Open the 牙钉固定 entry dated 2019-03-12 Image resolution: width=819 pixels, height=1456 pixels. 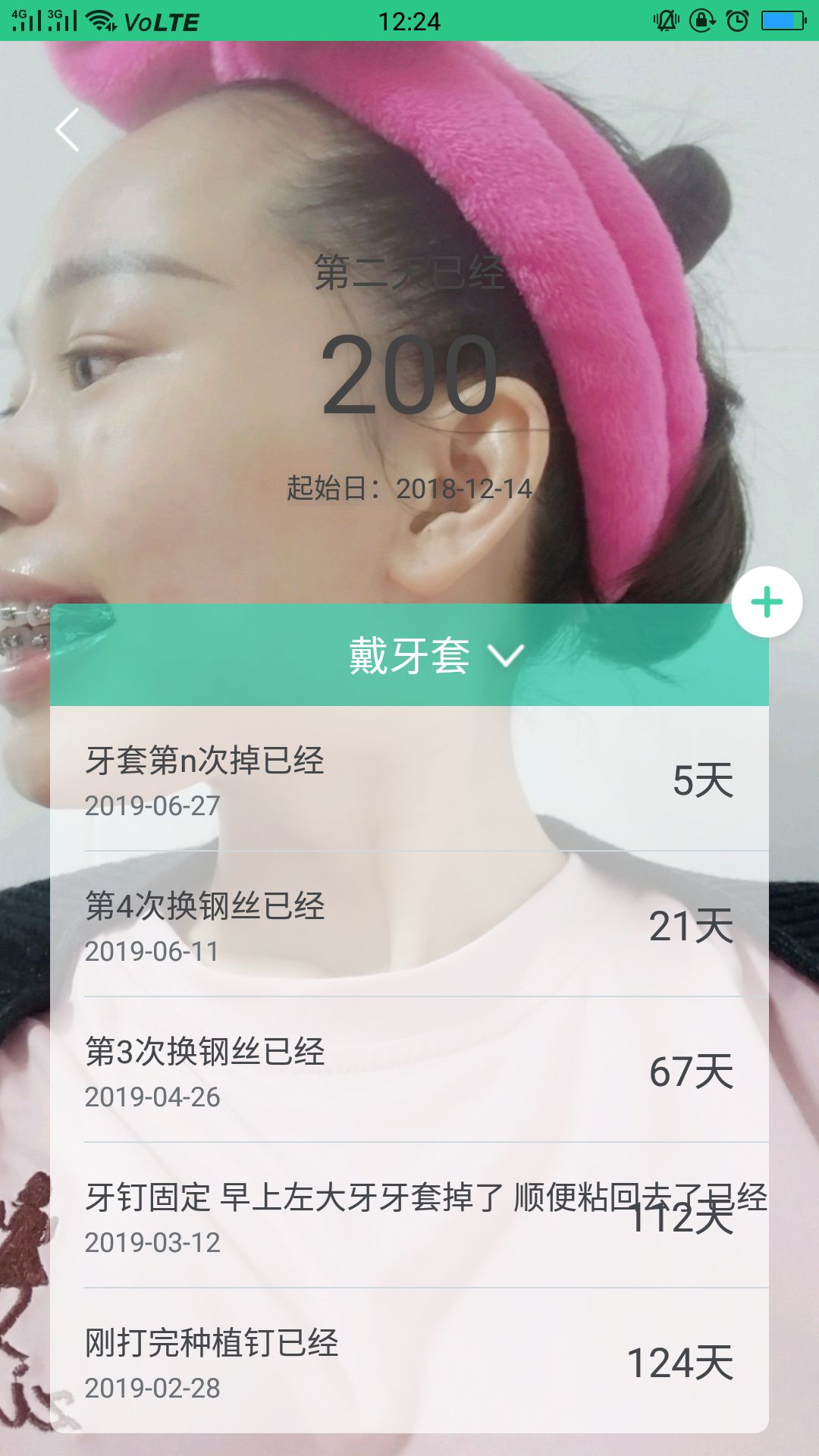409,1216
